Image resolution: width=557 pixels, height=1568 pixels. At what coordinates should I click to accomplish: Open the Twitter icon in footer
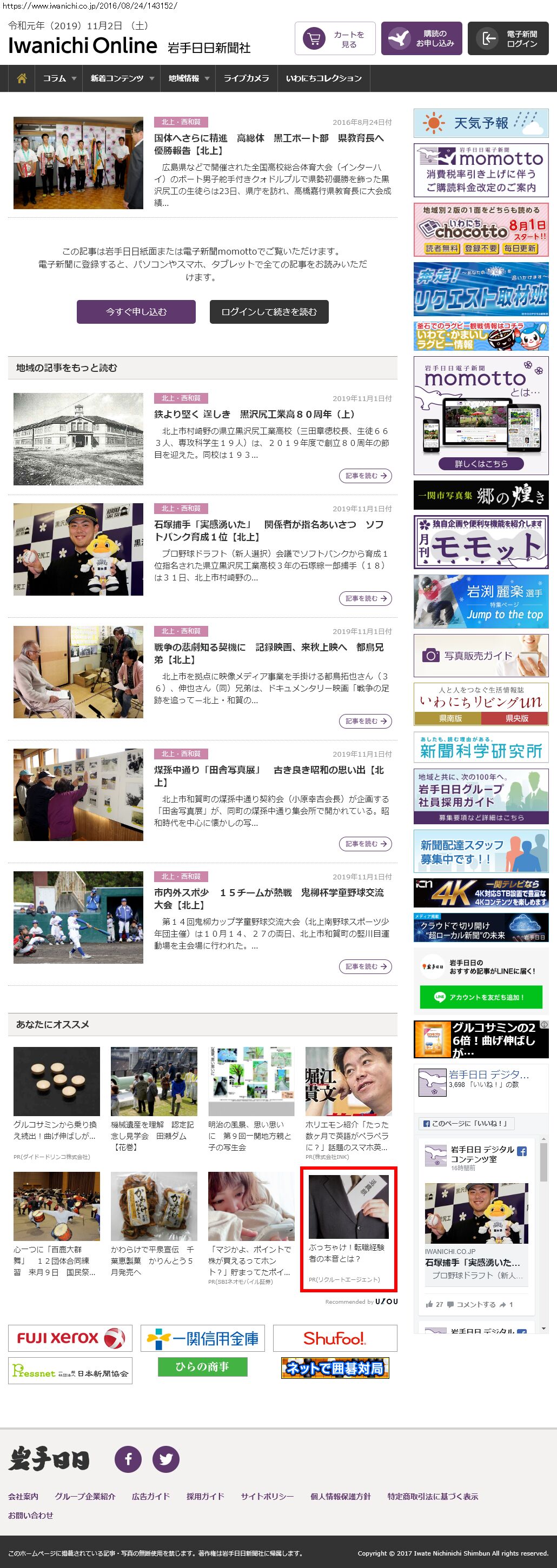tap(165, 1459)
